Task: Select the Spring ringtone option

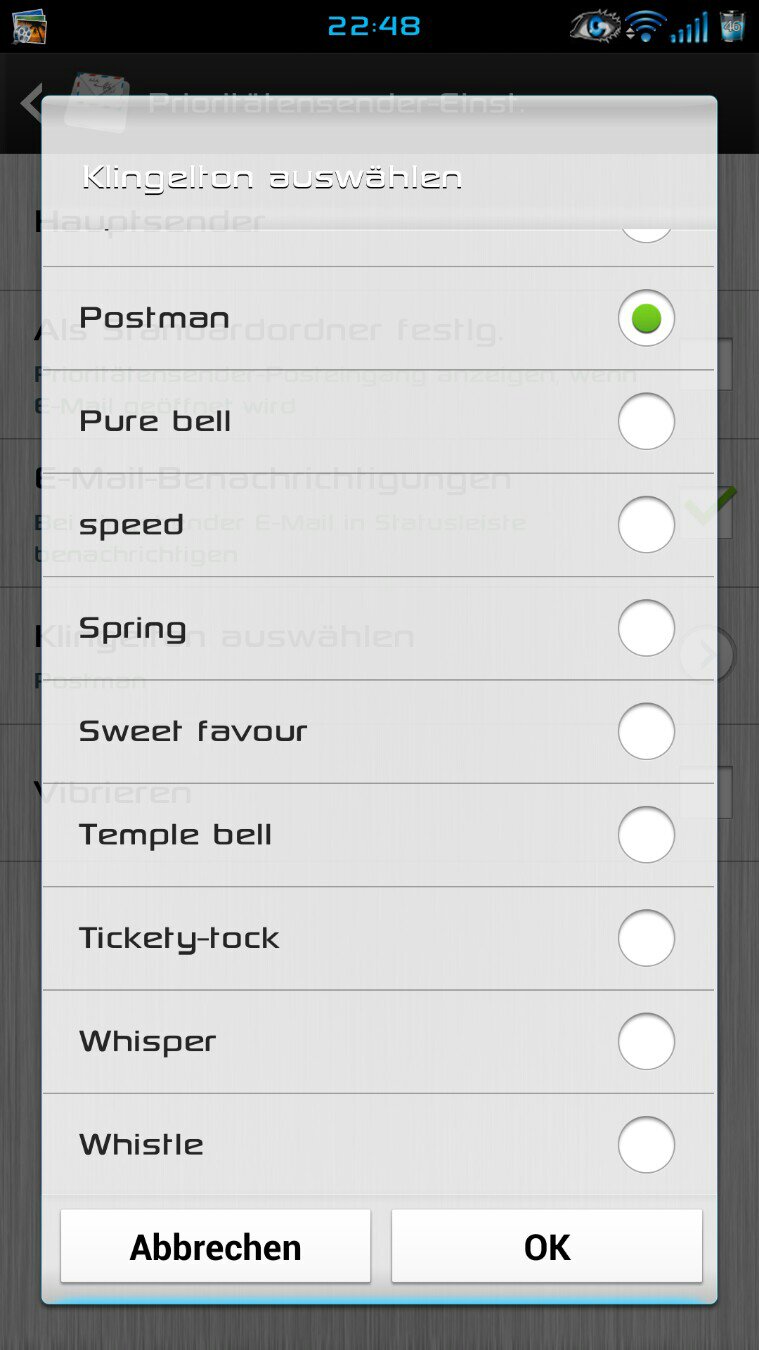Action: pyautogui.click(x=378, y=628)
